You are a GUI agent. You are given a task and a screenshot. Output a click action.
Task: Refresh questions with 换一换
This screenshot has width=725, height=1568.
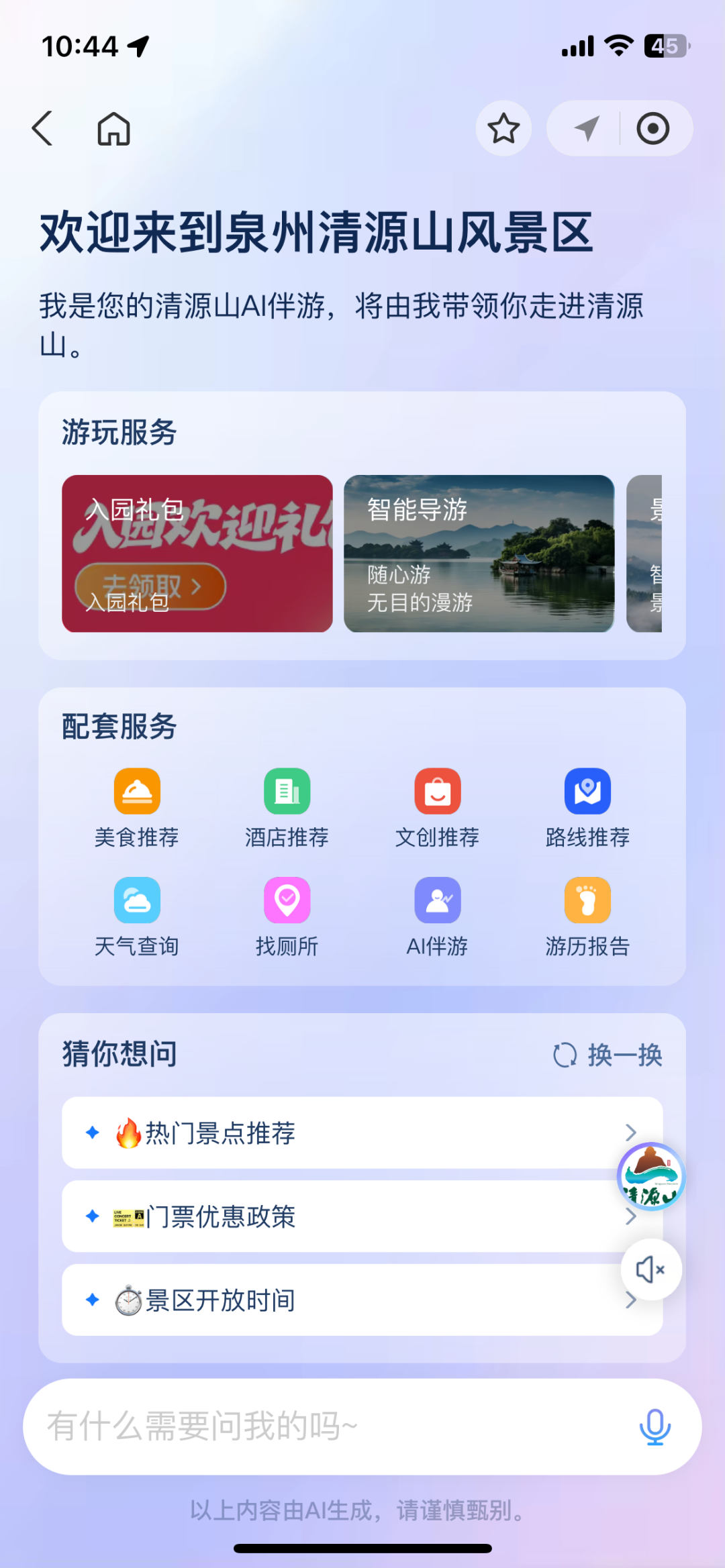coord(606,1053)
